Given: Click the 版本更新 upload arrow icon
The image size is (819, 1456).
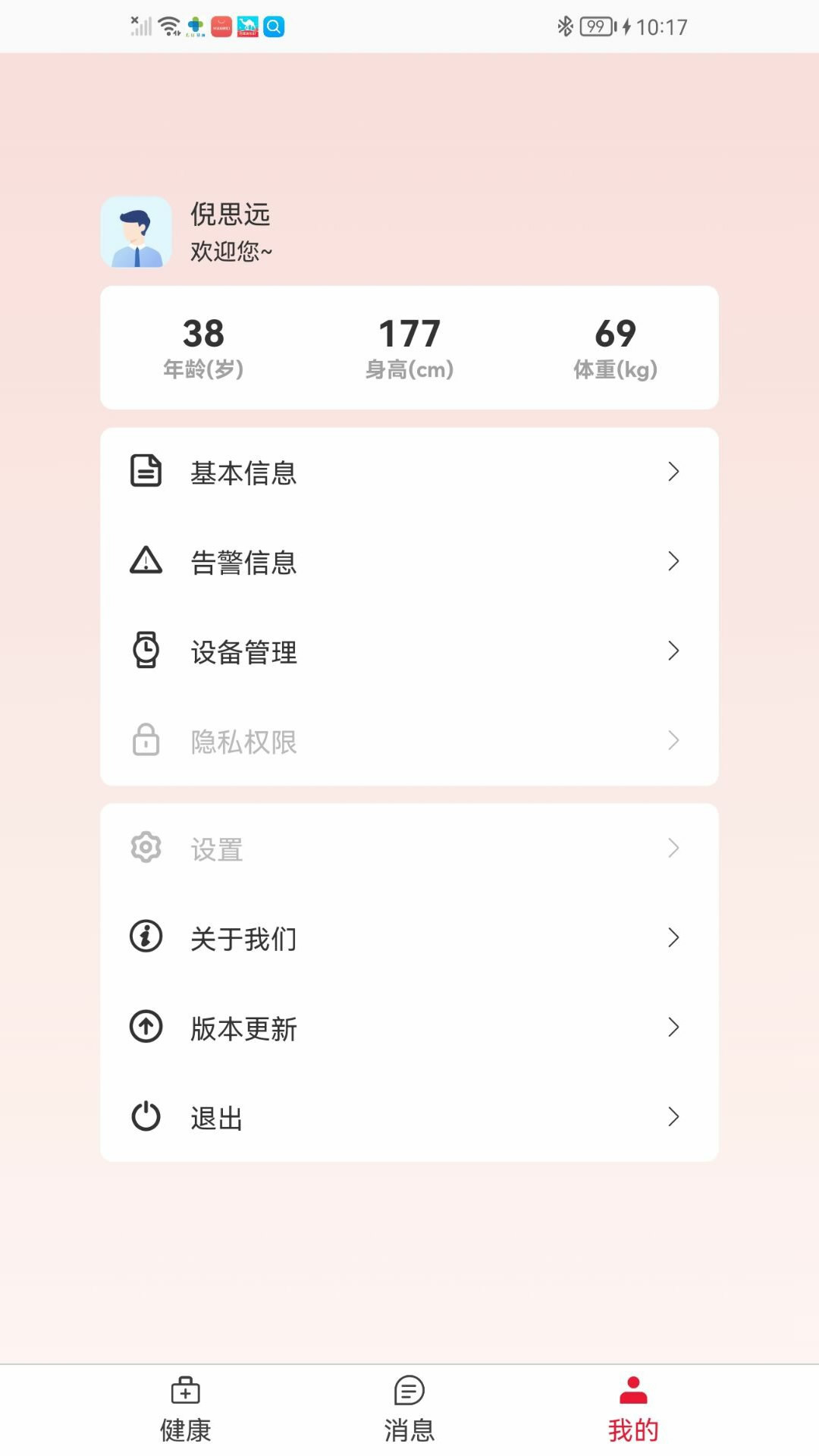Looking at the screenshot, I should 145,1028.
